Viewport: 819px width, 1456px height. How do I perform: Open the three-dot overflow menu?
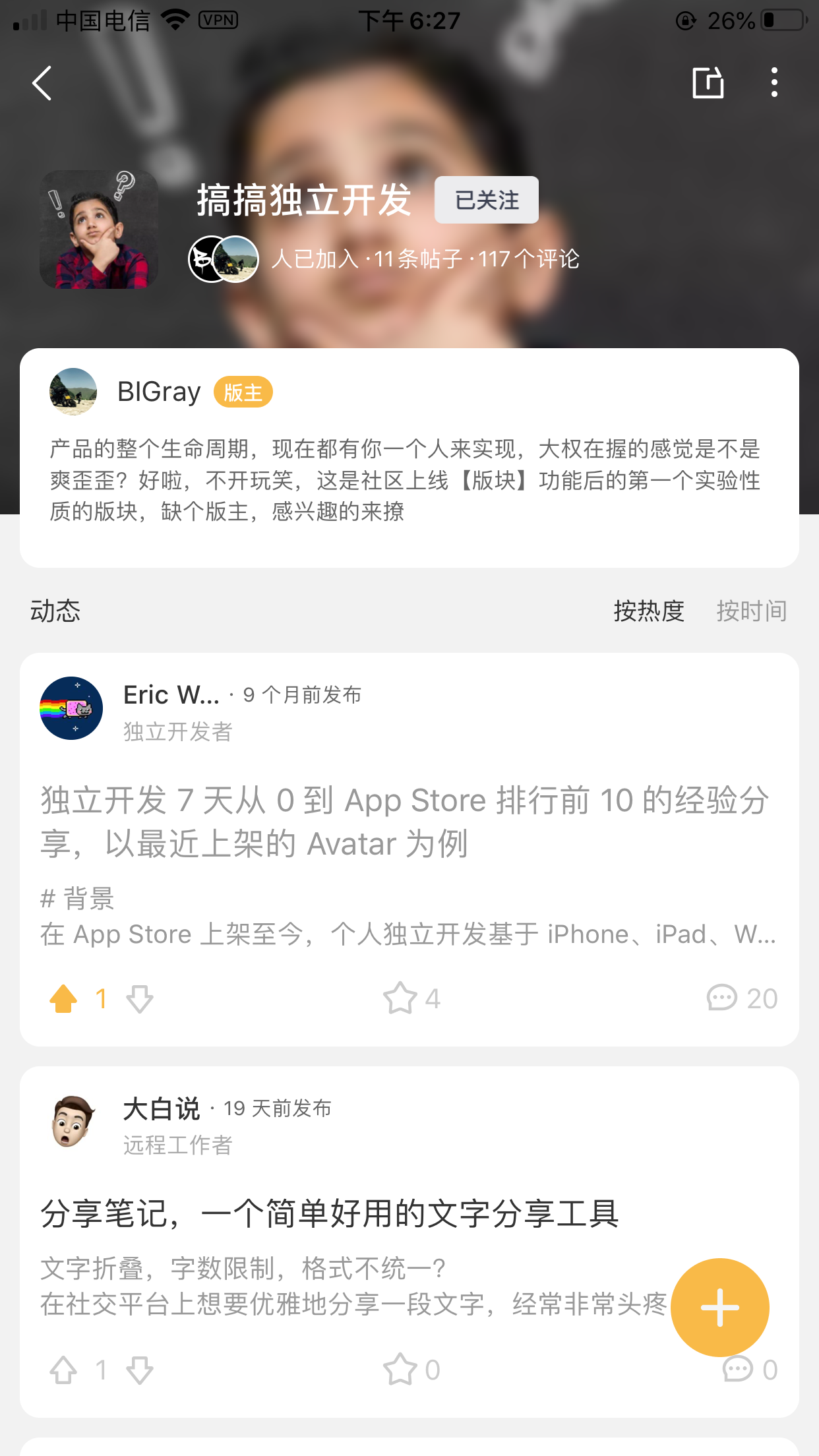click(774, 83)
